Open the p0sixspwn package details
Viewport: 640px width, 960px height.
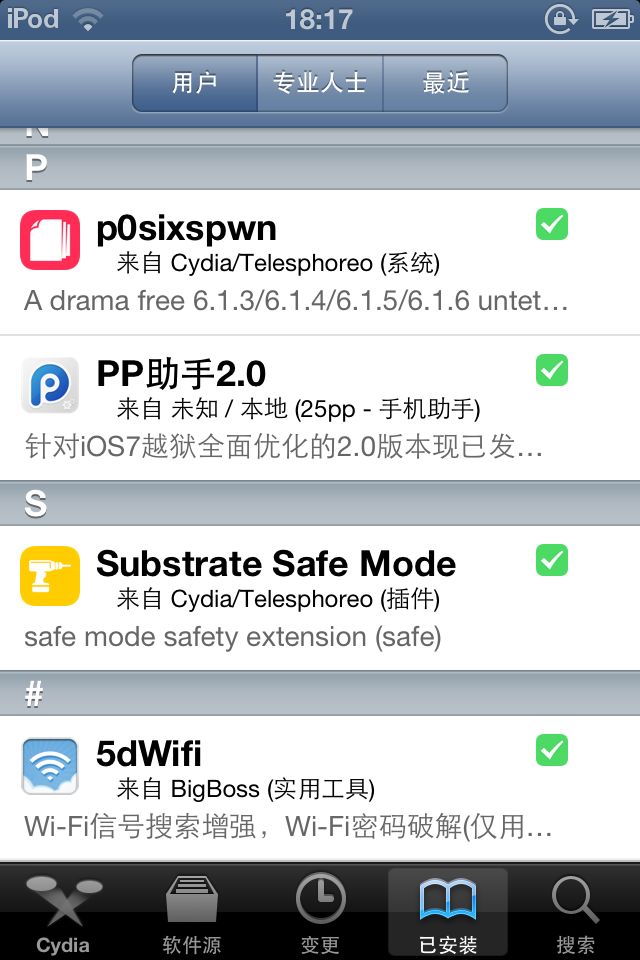point(320,262)
